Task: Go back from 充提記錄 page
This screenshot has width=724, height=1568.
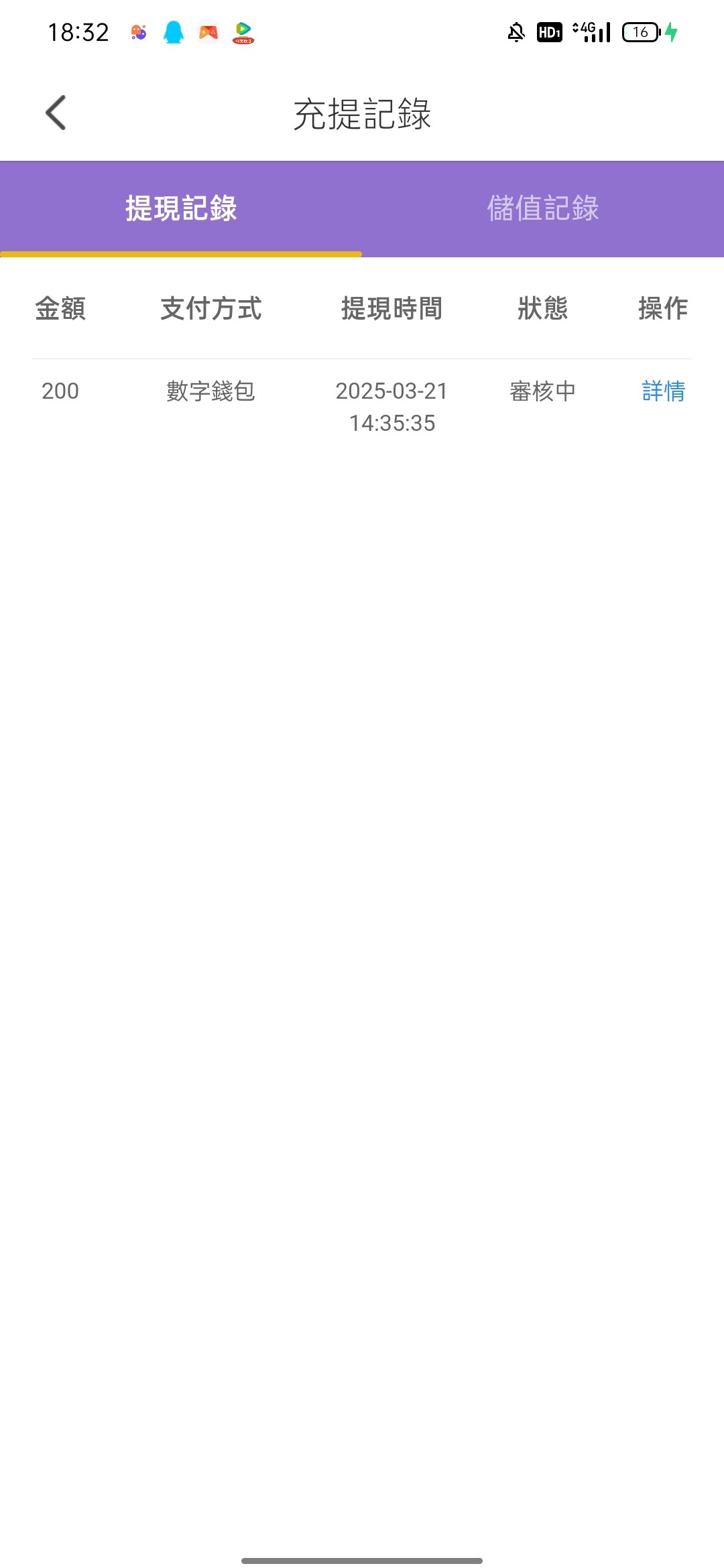Action: pyautogui.click(x=56, y=113)
